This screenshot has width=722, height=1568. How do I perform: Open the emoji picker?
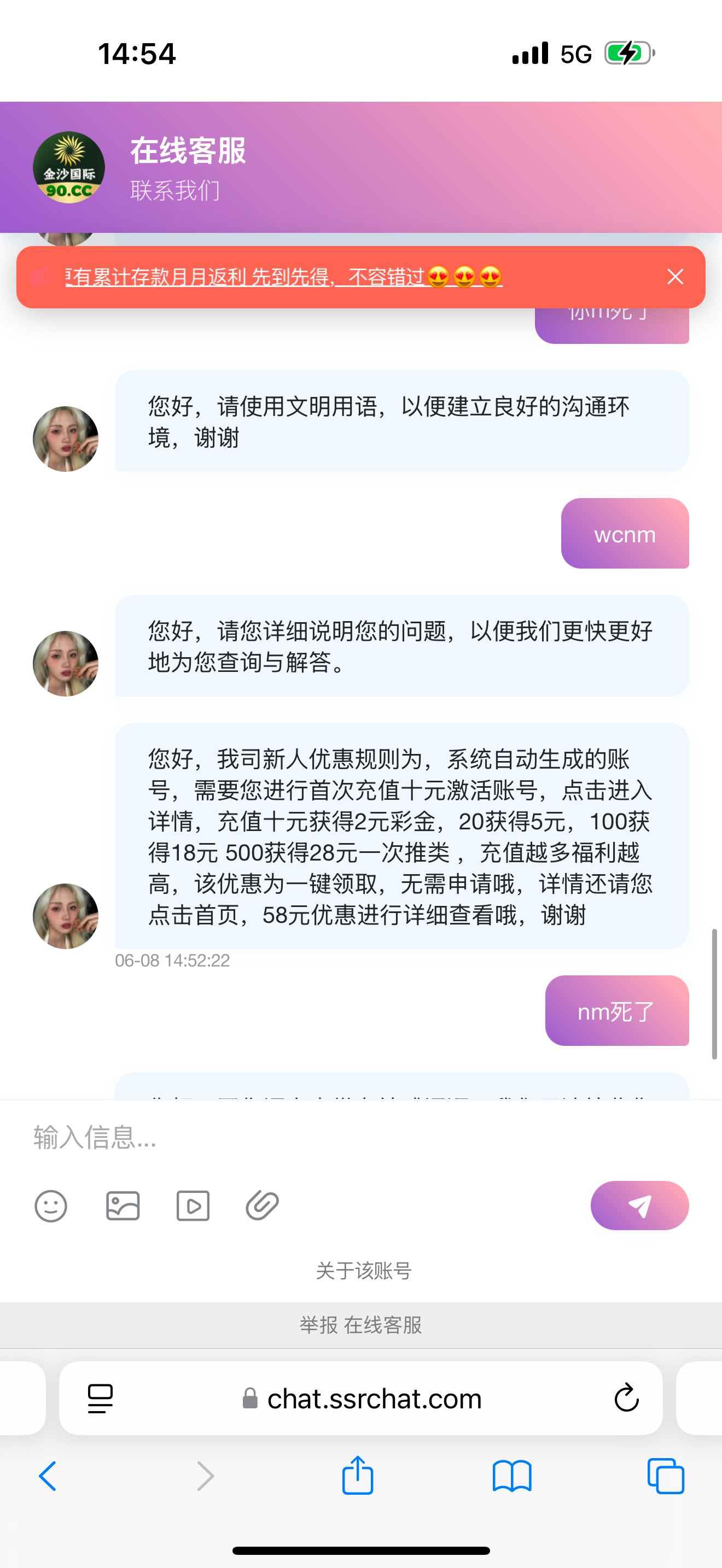click(x=51, y=1206)
